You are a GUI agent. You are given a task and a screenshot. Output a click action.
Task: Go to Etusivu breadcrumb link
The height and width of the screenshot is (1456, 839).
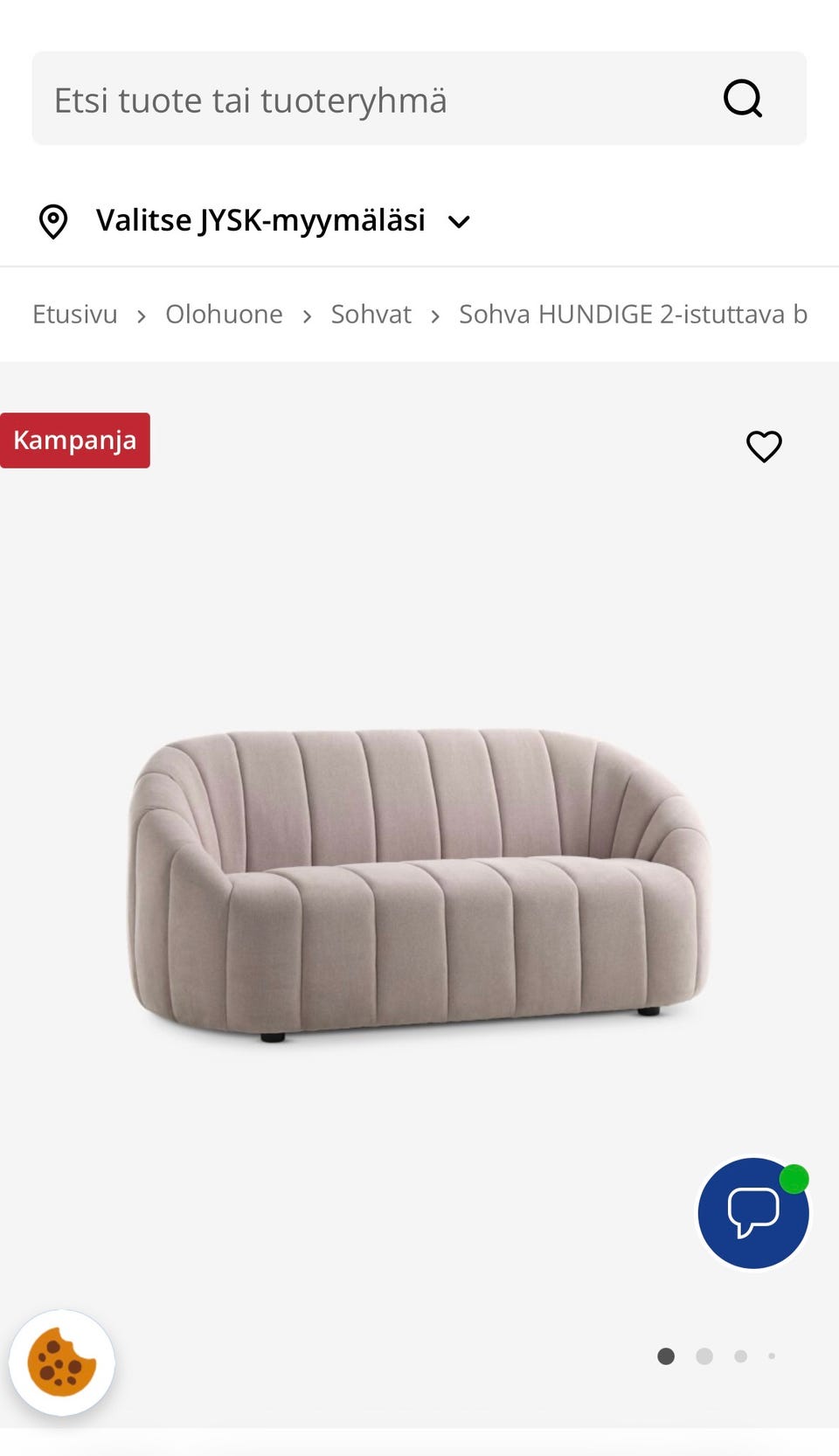pos(75,315)
